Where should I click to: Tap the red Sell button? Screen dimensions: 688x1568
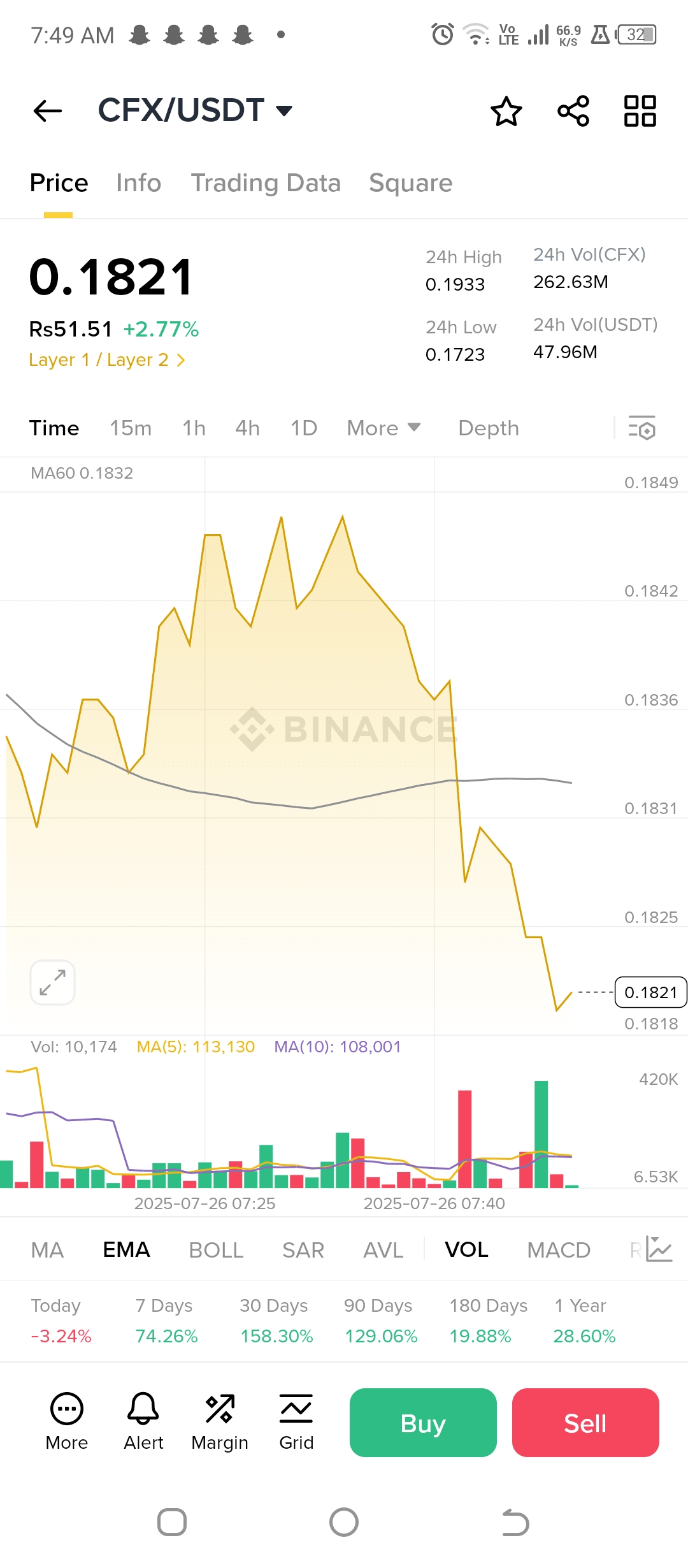click(x=585, y=1423)
